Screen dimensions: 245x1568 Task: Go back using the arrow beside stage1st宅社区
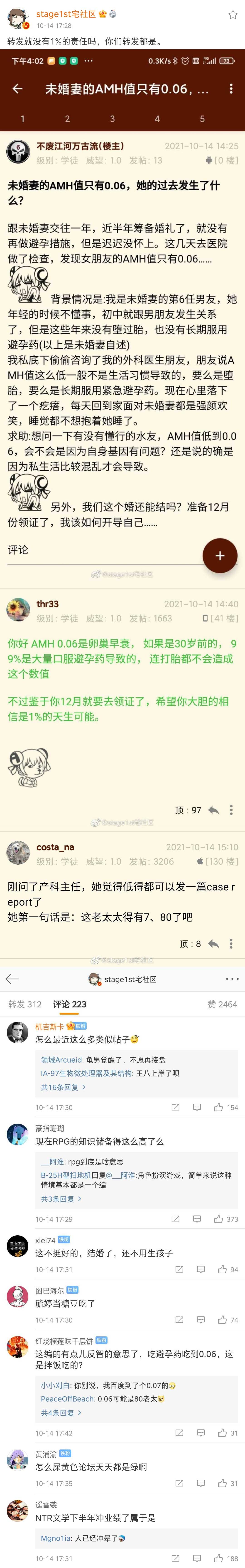[x=12, y=979]
